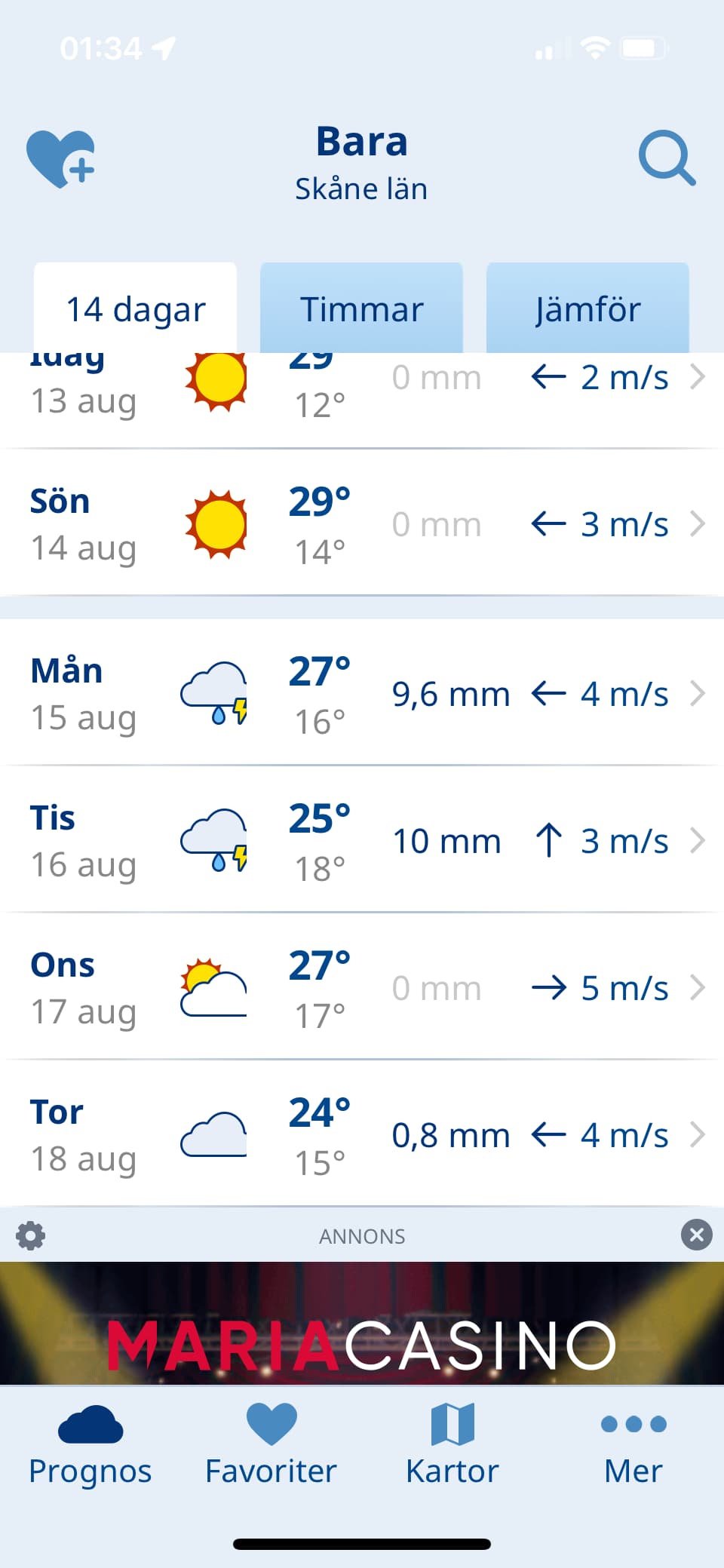This screenshot has height=1568, width=724.
Task: Add Bara to favorites with heart icon
Action: click(60, 158)
